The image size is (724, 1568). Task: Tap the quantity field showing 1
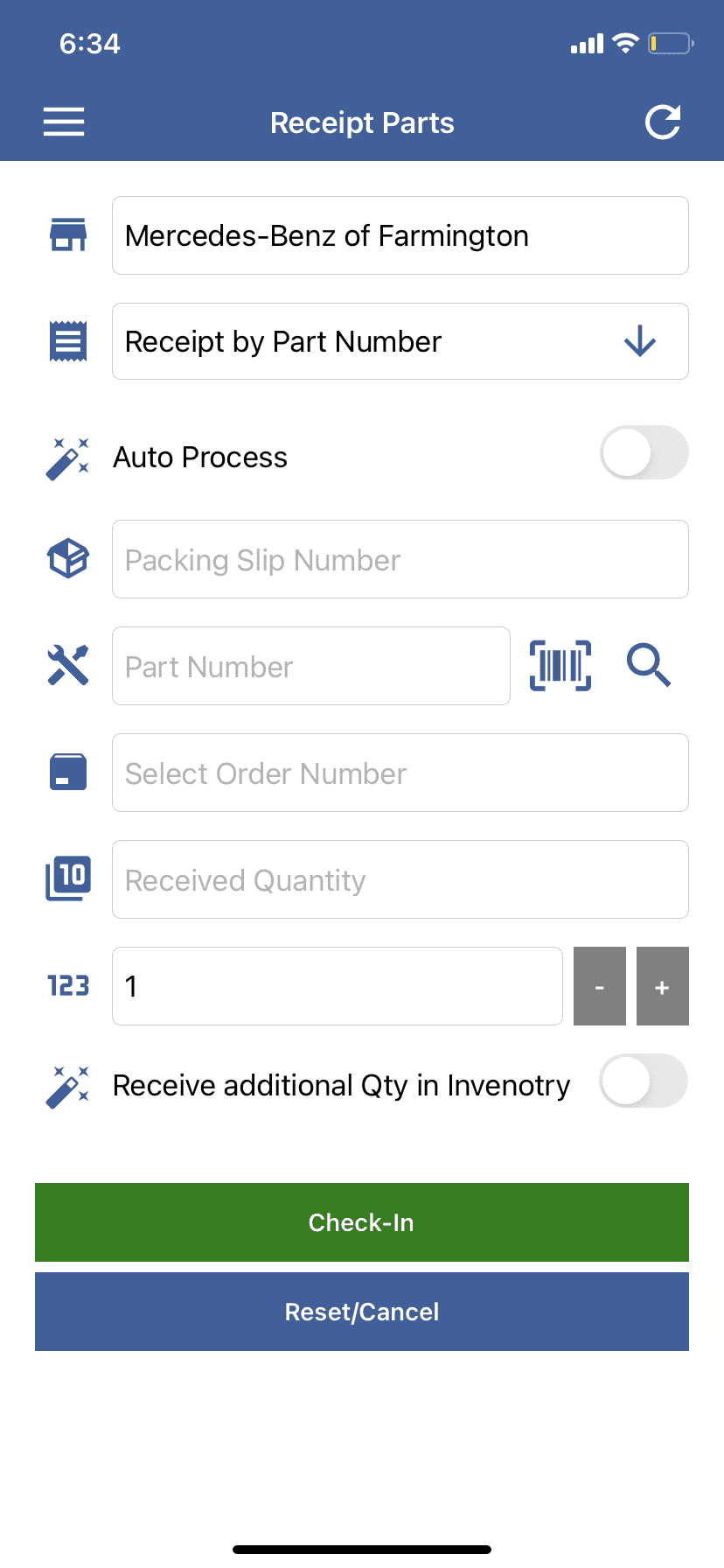(x=337, y=986)
